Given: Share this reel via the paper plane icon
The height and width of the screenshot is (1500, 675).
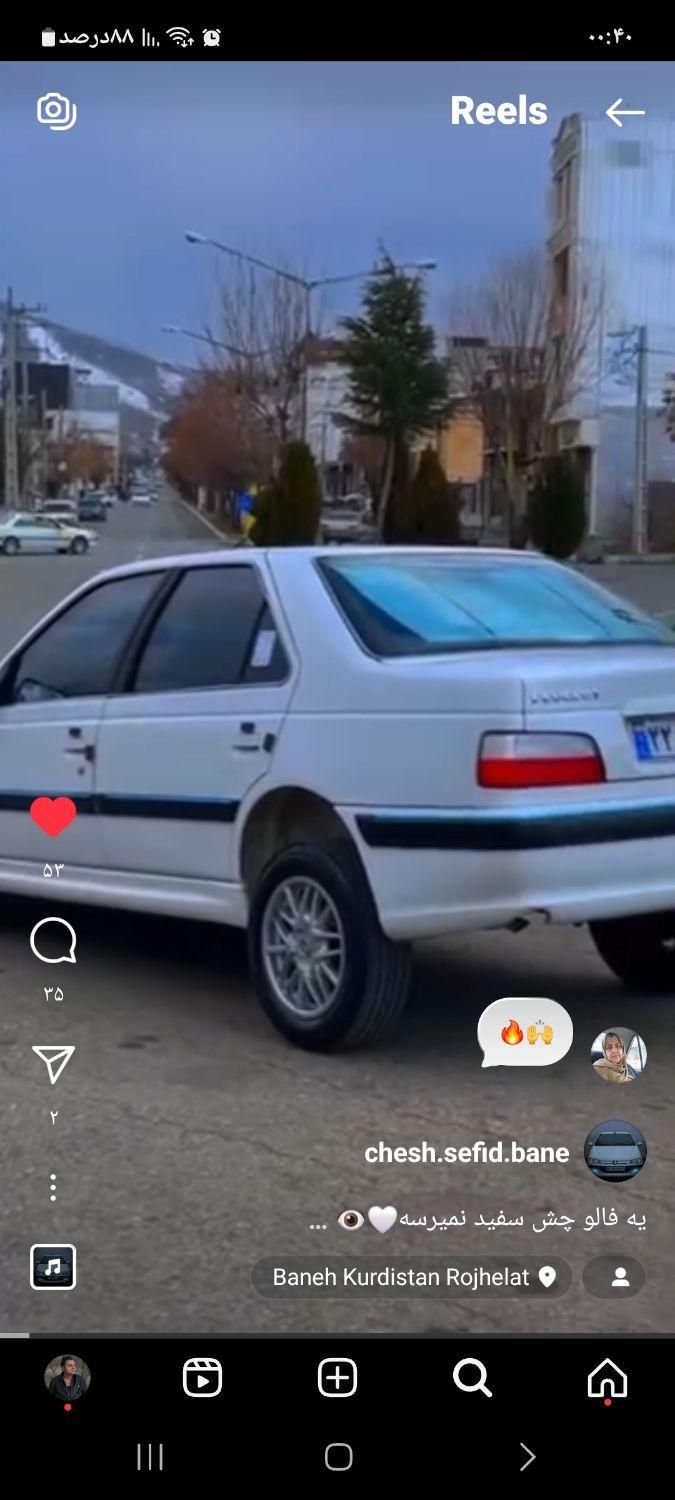Looking at the screenshot, I should pos(53,1066).
